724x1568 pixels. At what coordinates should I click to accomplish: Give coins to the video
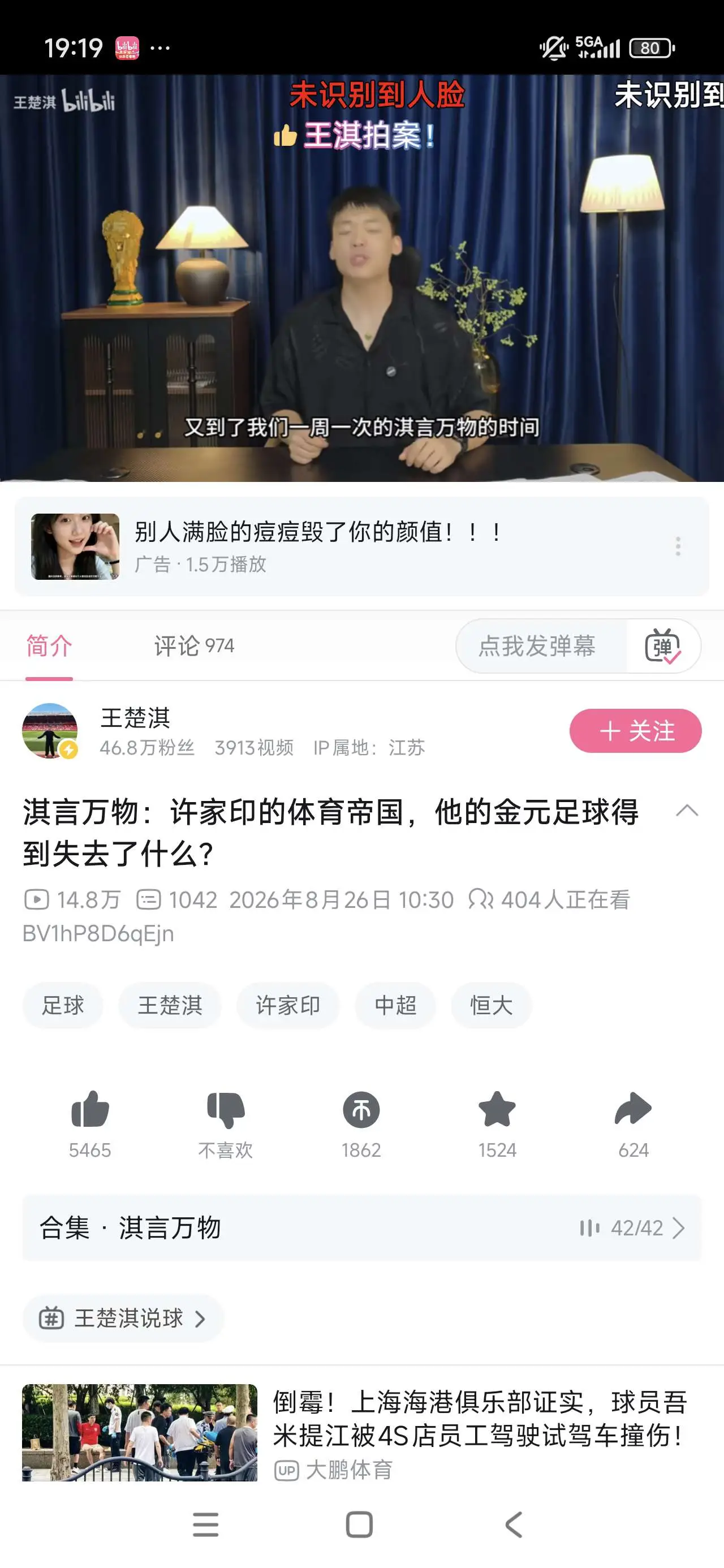tap(361, 1123)
